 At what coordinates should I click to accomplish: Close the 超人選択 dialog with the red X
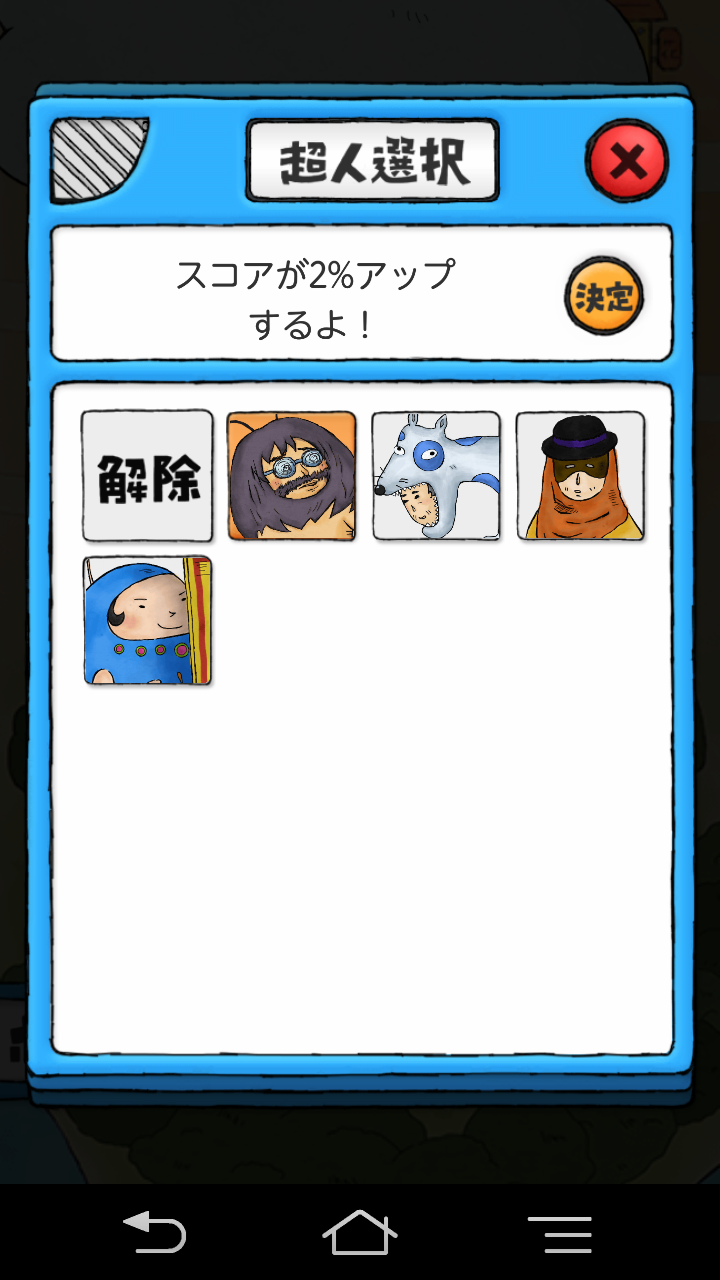[x=627, y=160]
